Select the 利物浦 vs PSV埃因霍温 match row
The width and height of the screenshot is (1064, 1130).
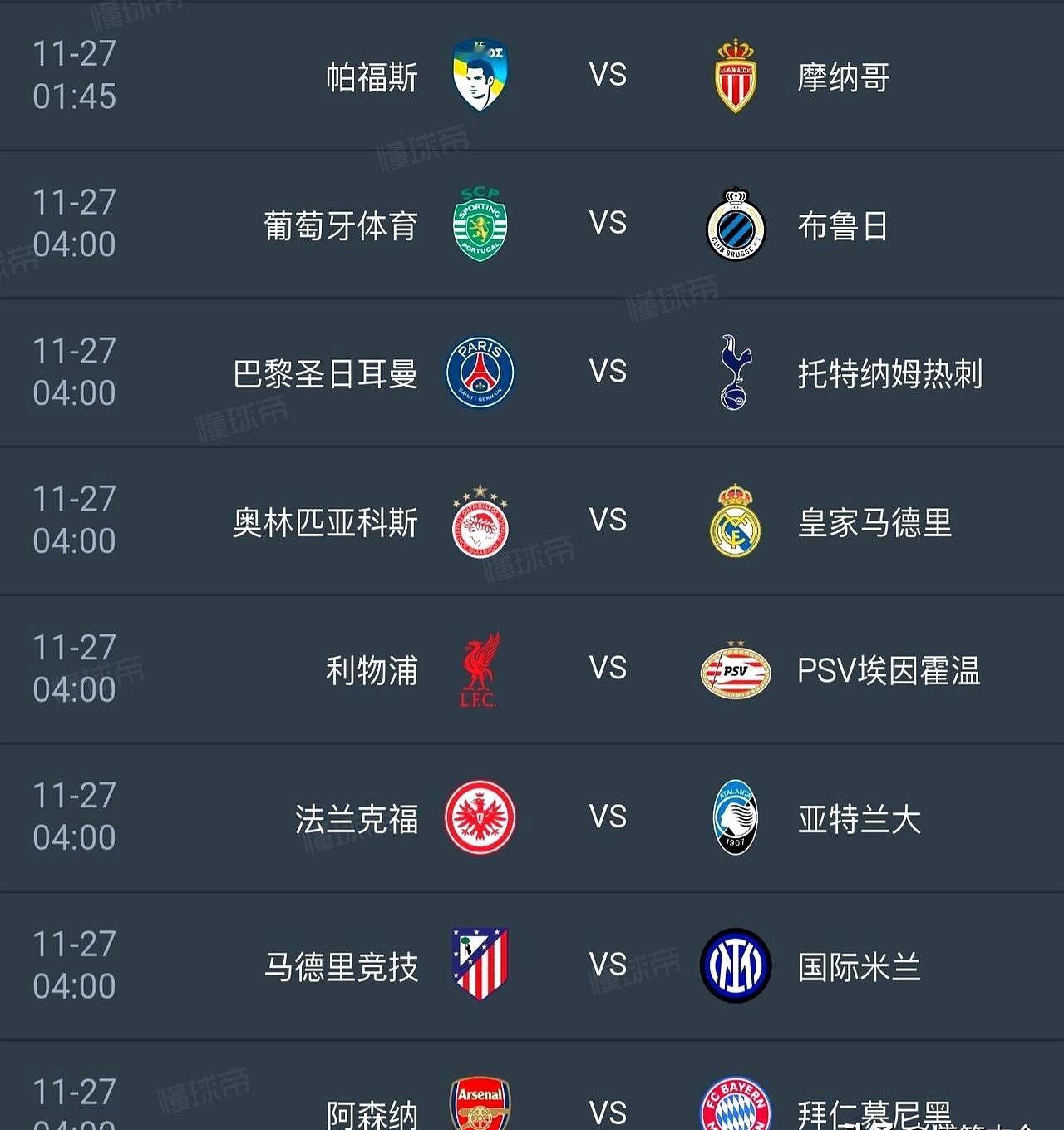pos(532,669)
